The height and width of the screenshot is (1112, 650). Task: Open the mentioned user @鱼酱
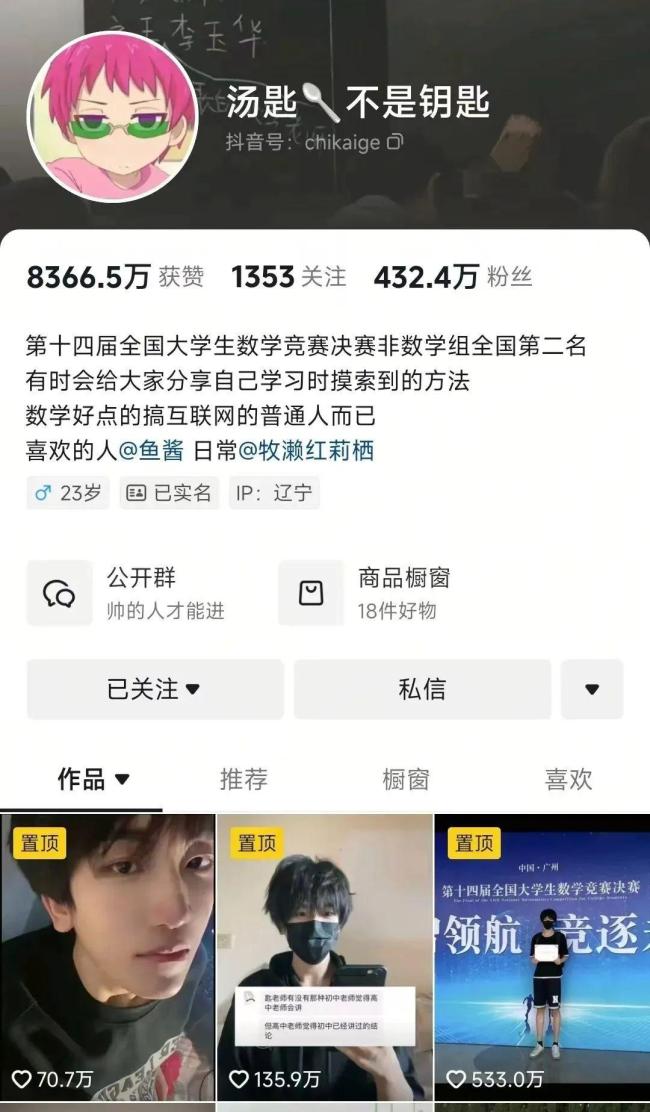[x=151, y=450]
